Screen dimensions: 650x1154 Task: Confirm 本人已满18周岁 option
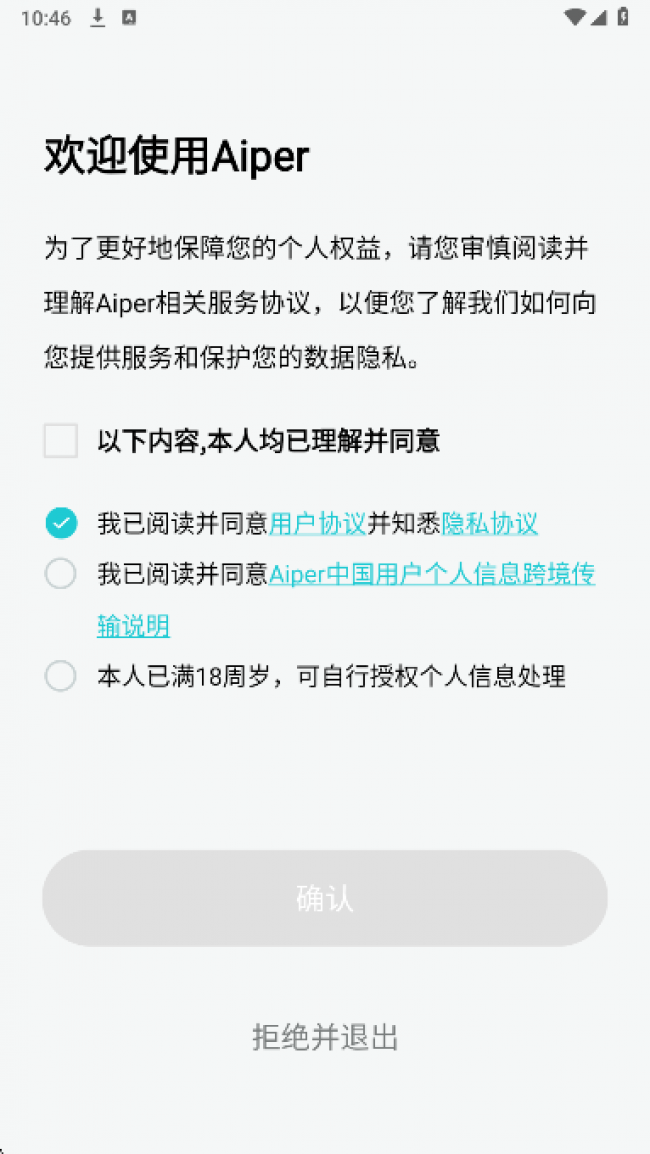[61, 677]
